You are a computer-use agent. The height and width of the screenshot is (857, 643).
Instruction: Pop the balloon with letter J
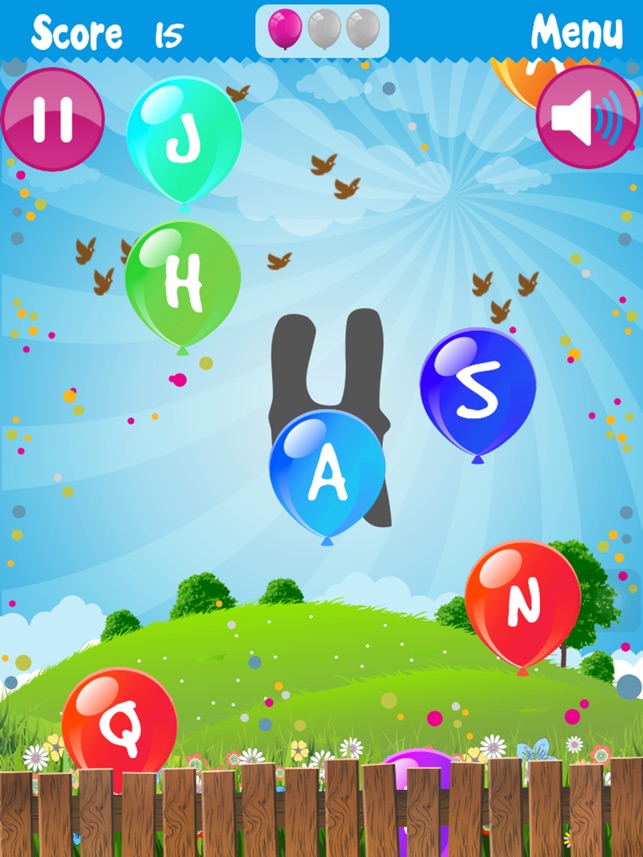[184, 138]
